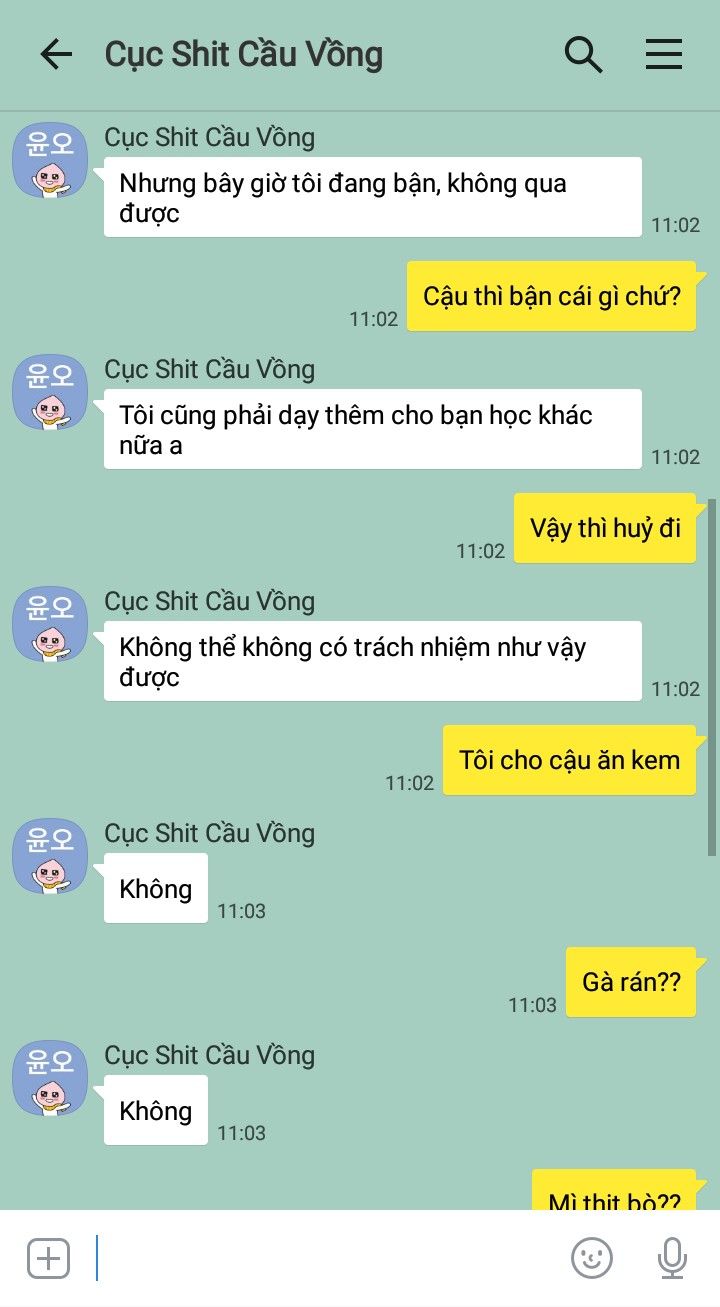
Task: Open the chat hamburger menu
Action: click(x=663, y=54)
